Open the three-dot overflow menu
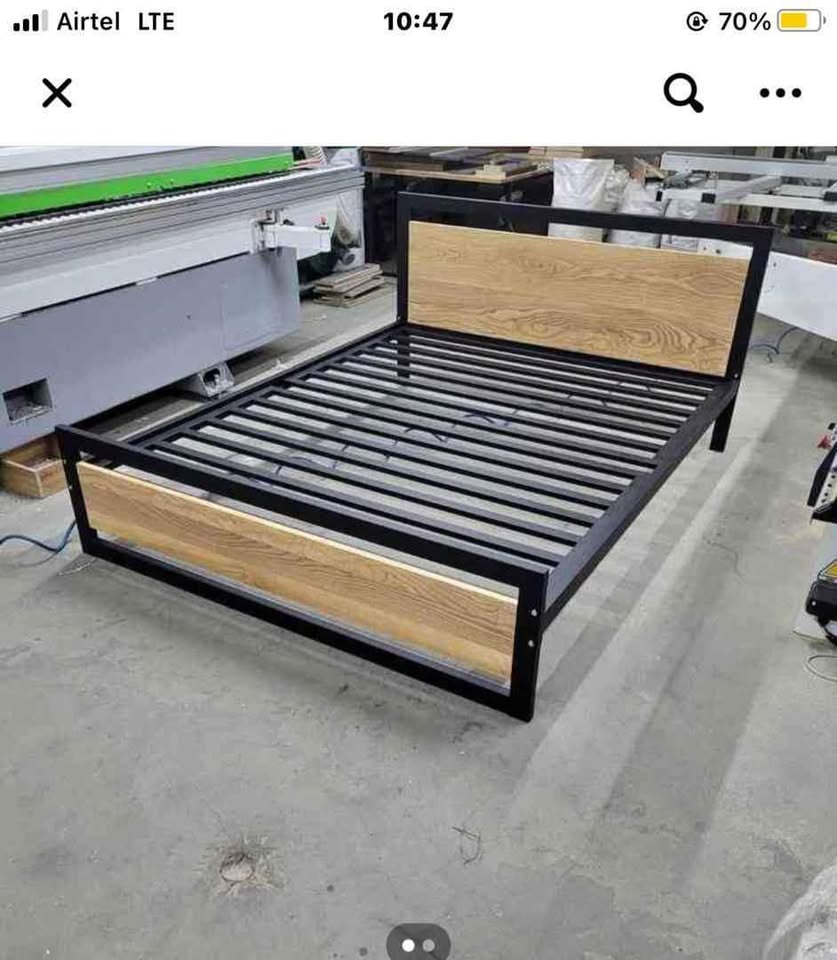This screenshot has width=837, height=960. tap(780, 93)
